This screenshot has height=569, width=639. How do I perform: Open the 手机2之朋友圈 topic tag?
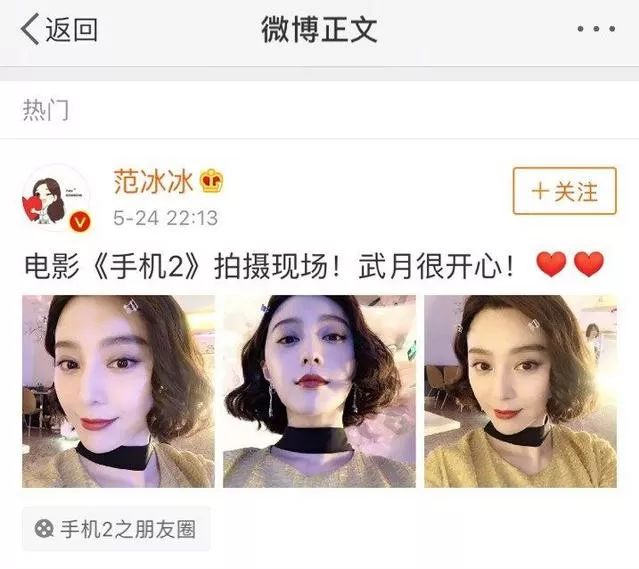116,528
